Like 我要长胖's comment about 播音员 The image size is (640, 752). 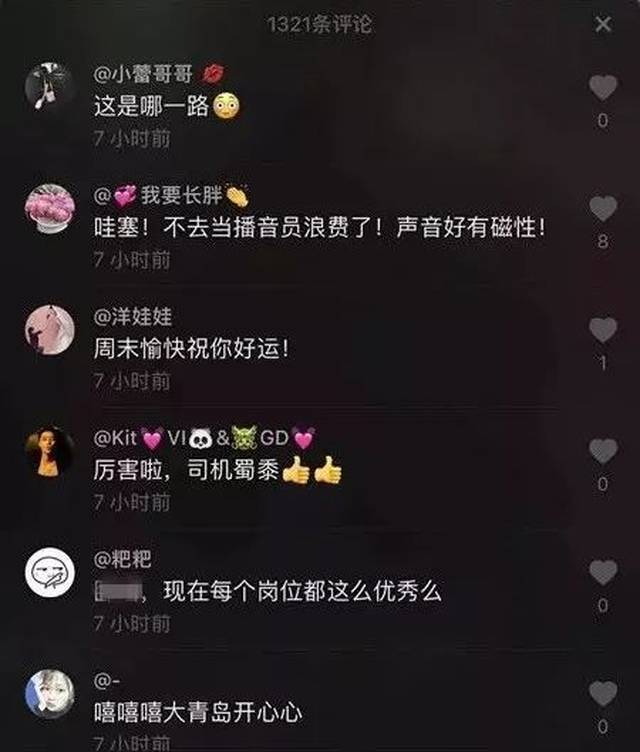[x=602, y=209]
